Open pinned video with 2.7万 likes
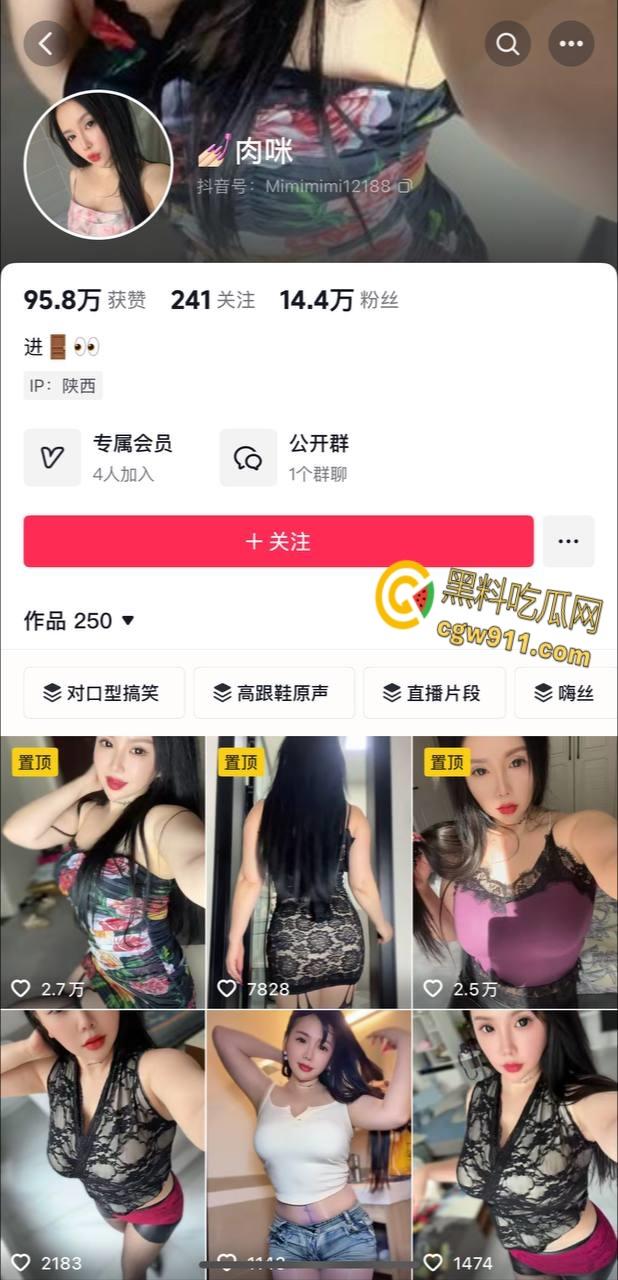 tap(102, 872)
